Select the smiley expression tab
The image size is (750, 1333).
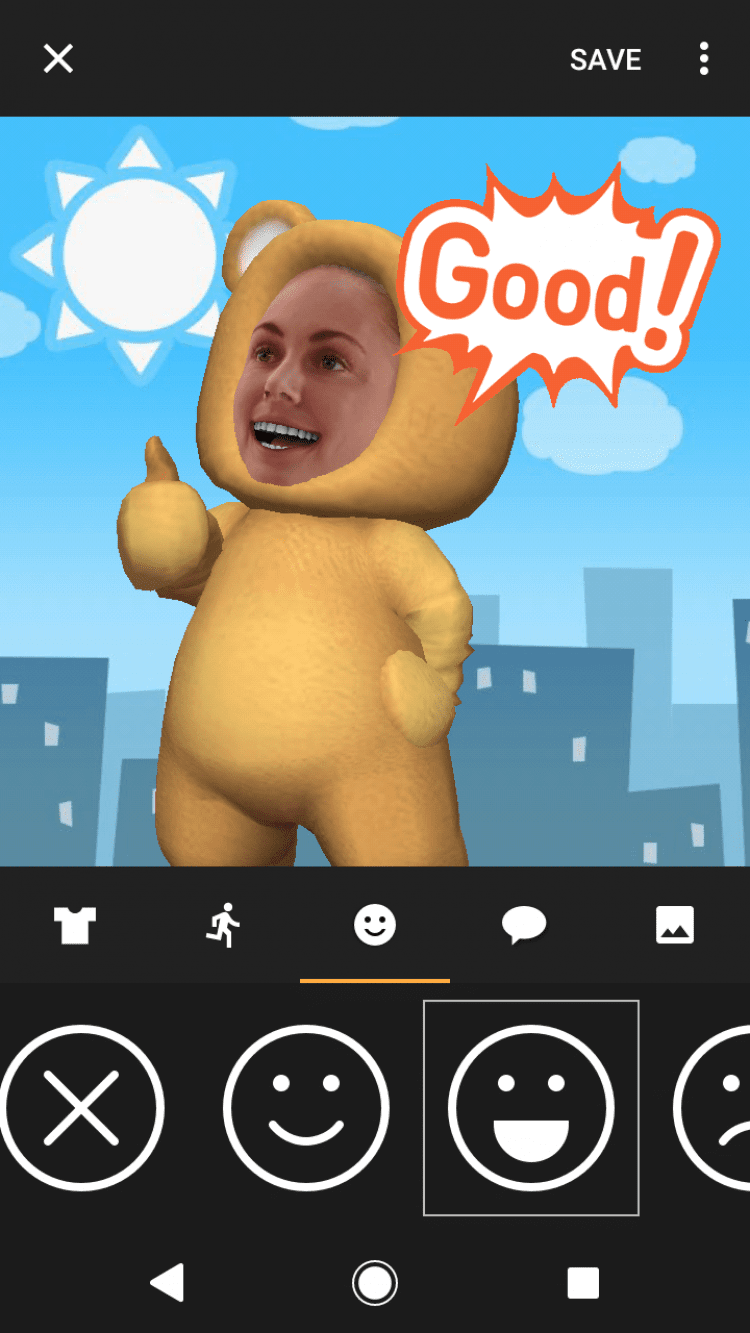pos(375,926)
